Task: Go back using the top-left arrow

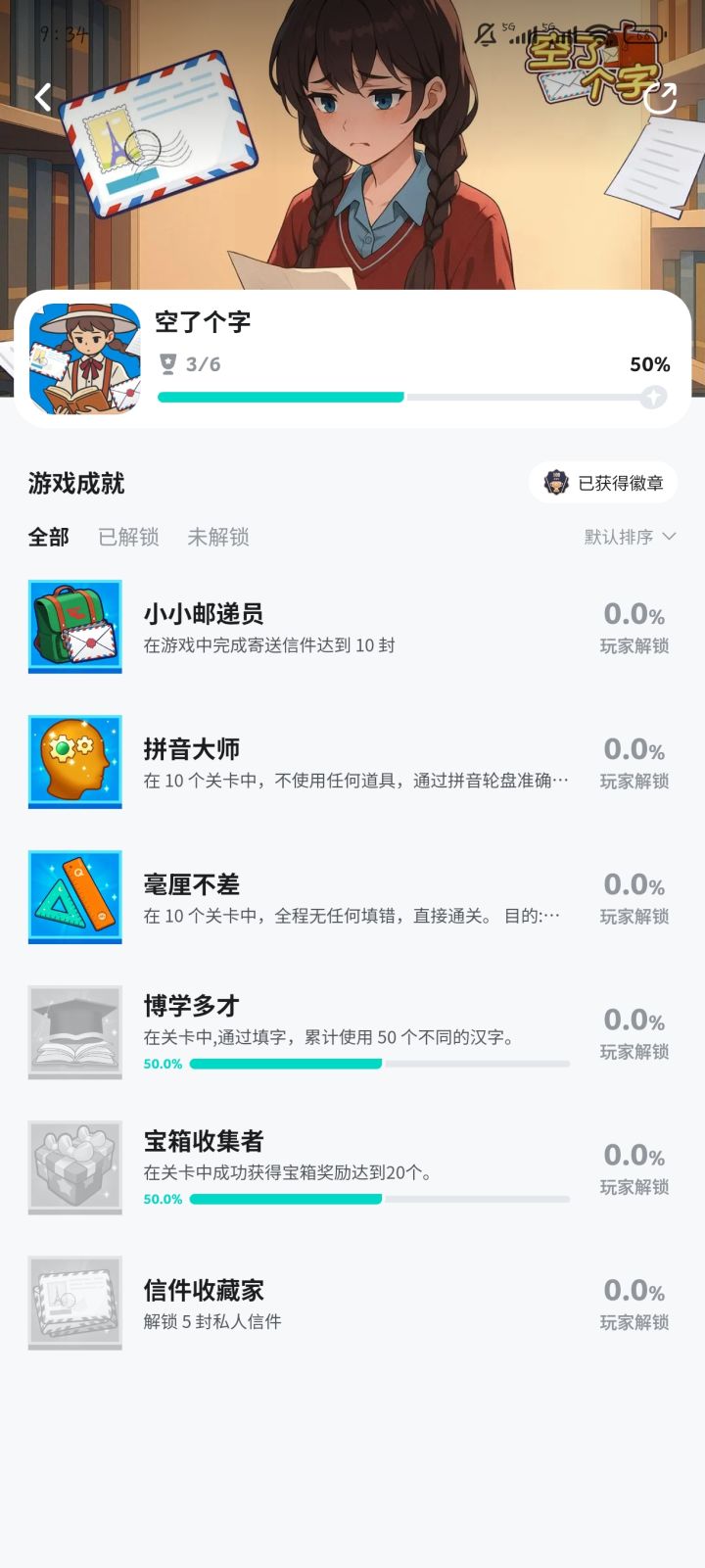Action: coord(43,97)
